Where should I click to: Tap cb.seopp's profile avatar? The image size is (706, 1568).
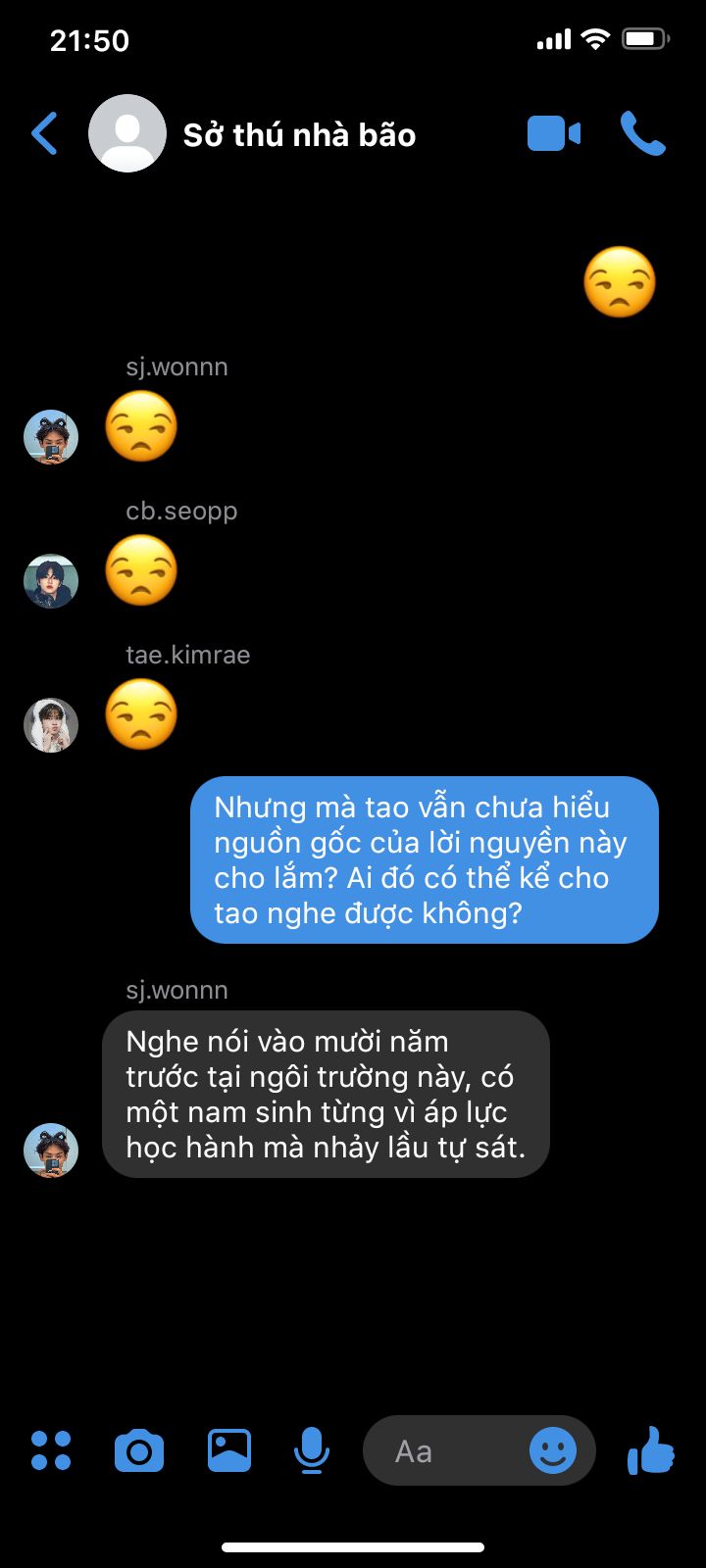coord(51,581)
